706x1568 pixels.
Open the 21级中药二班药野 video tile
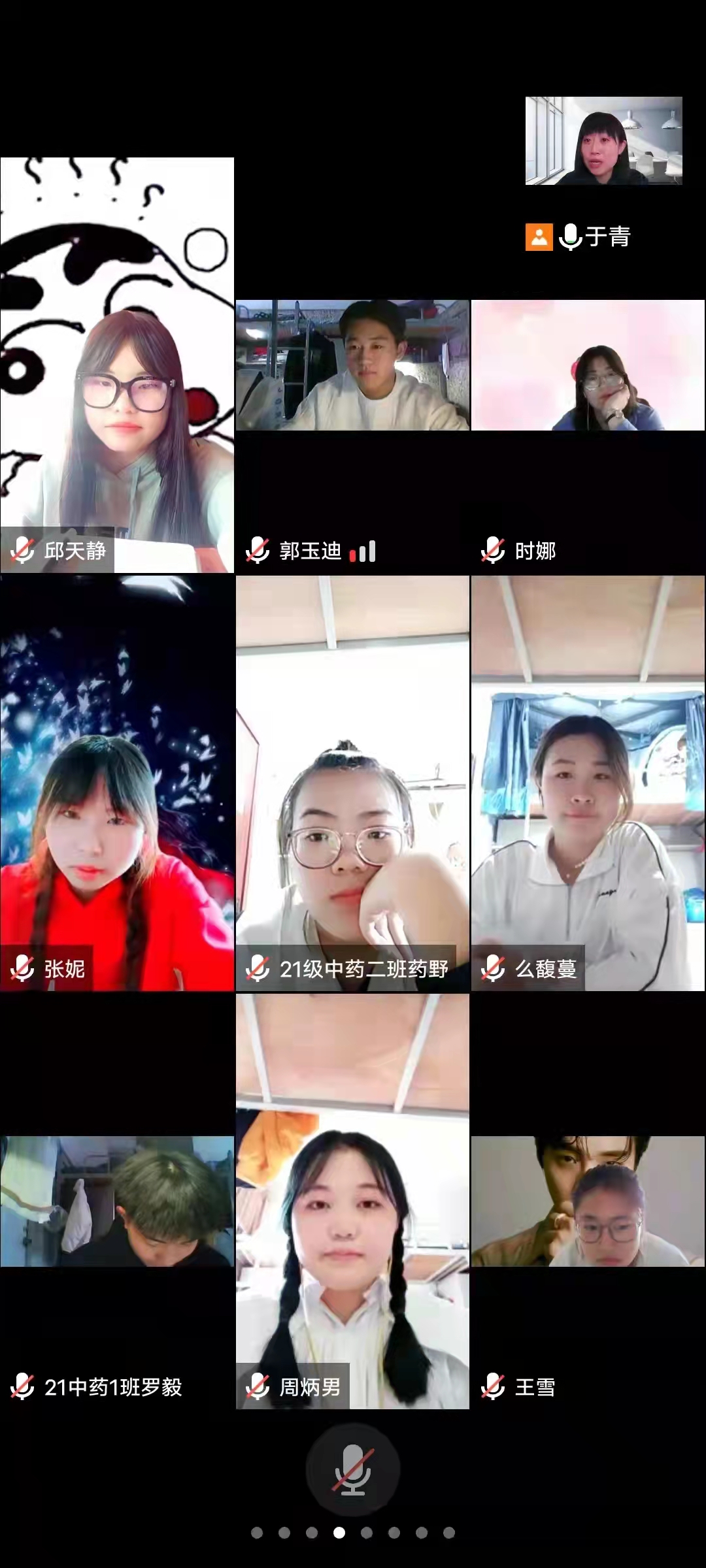pyautogui.click(x=352, y=784)
